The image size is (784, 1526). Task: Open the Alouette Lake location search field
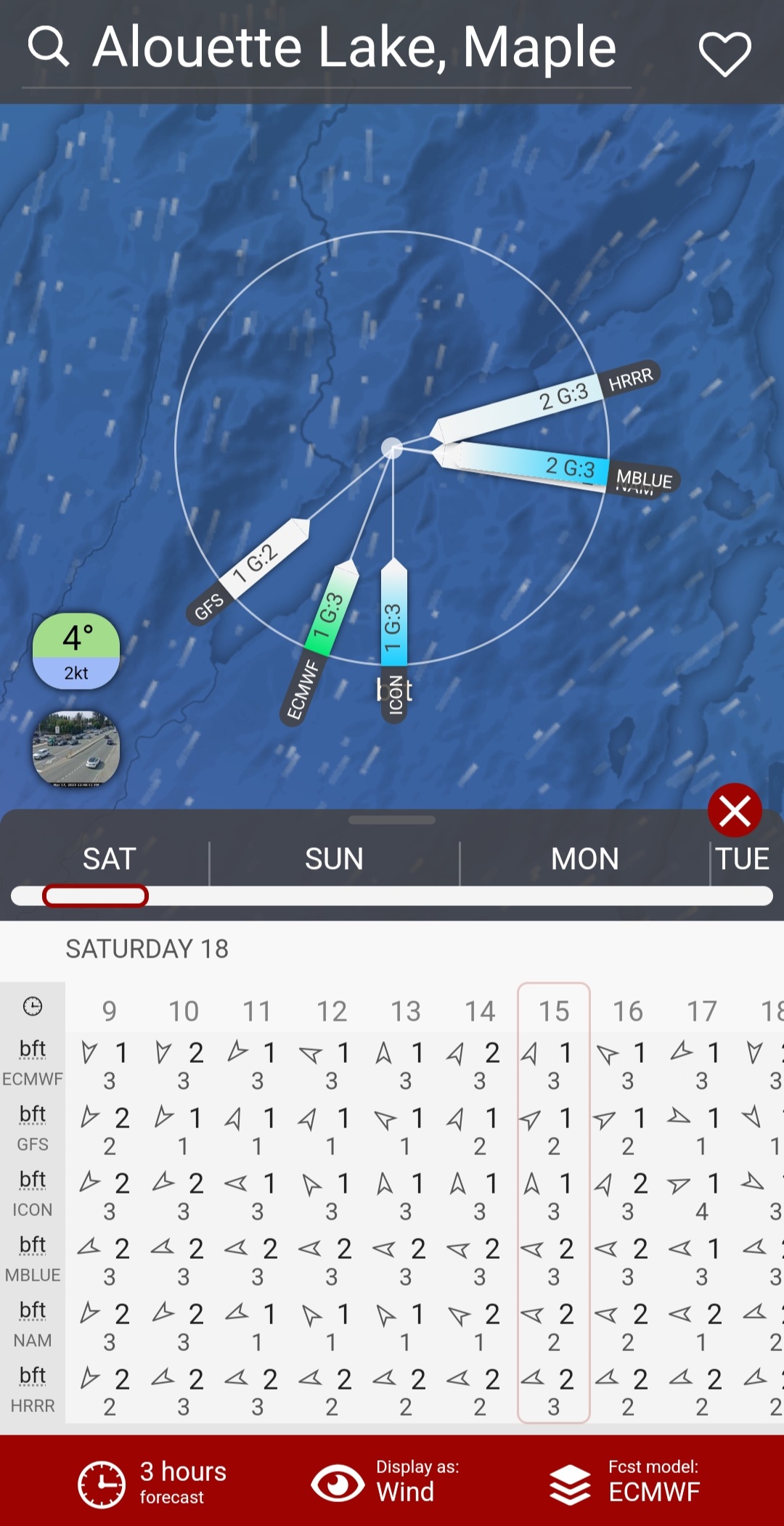(x=356, y=48)
